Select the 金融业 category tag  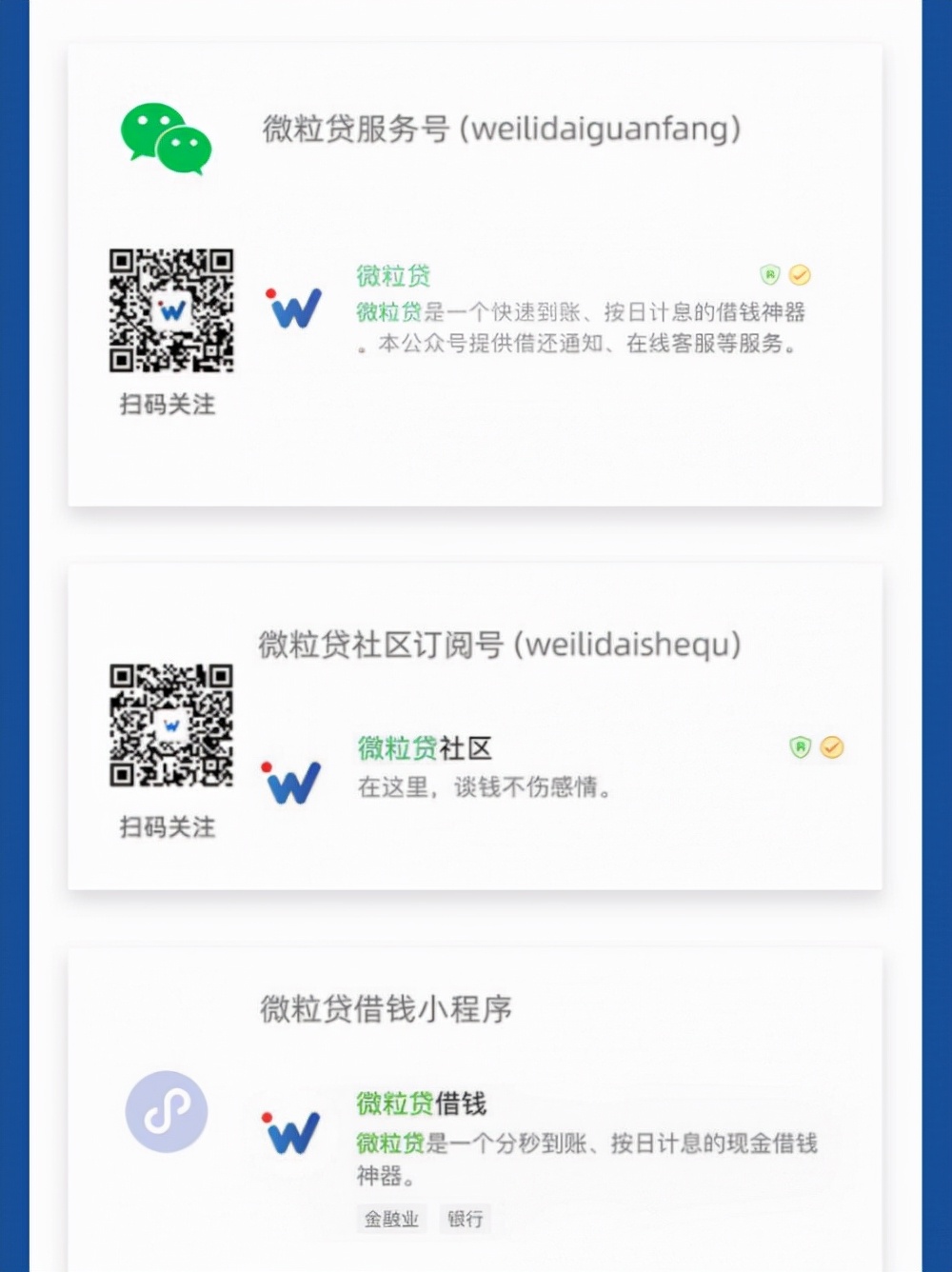(389, 1218)
